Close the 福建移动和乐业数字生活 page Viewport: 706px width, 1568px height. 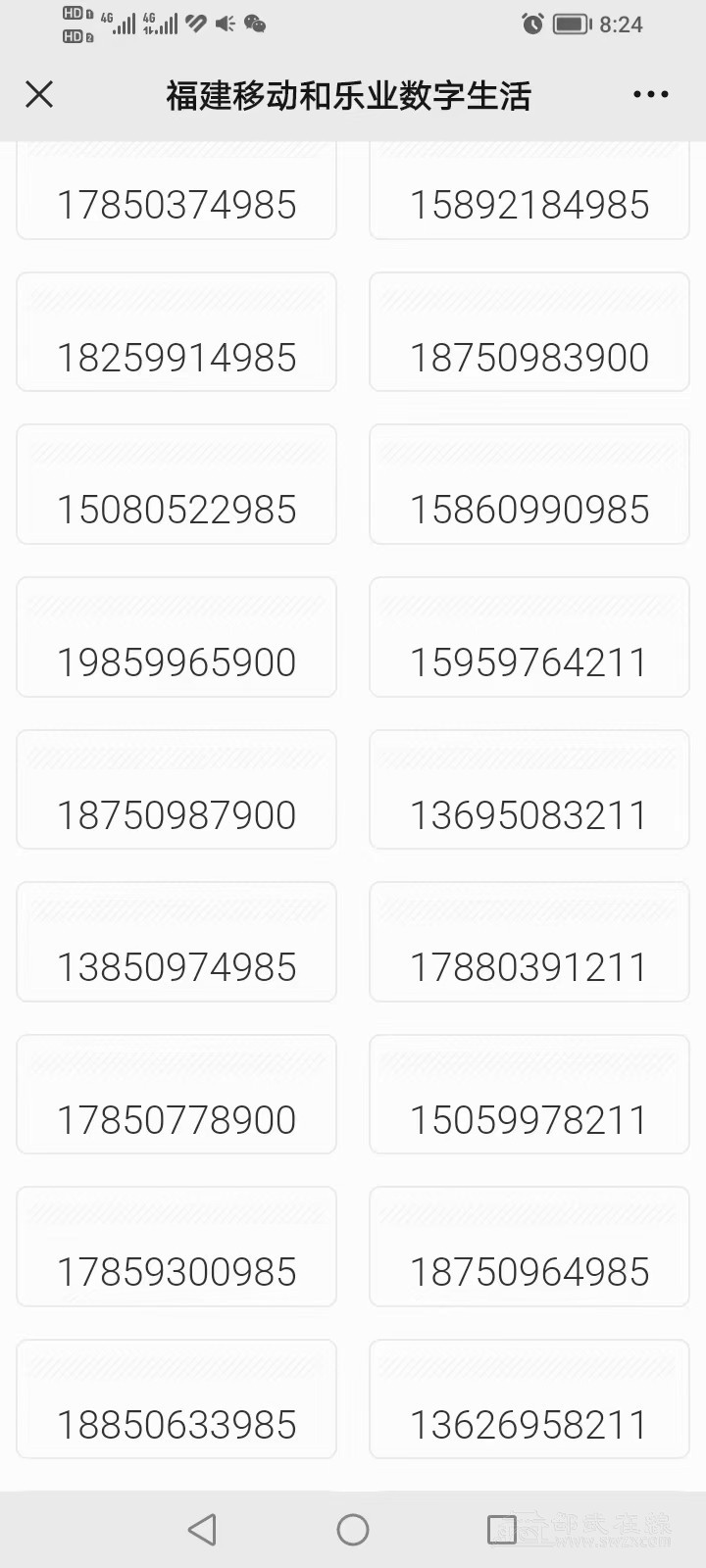[x=39, y=94]
